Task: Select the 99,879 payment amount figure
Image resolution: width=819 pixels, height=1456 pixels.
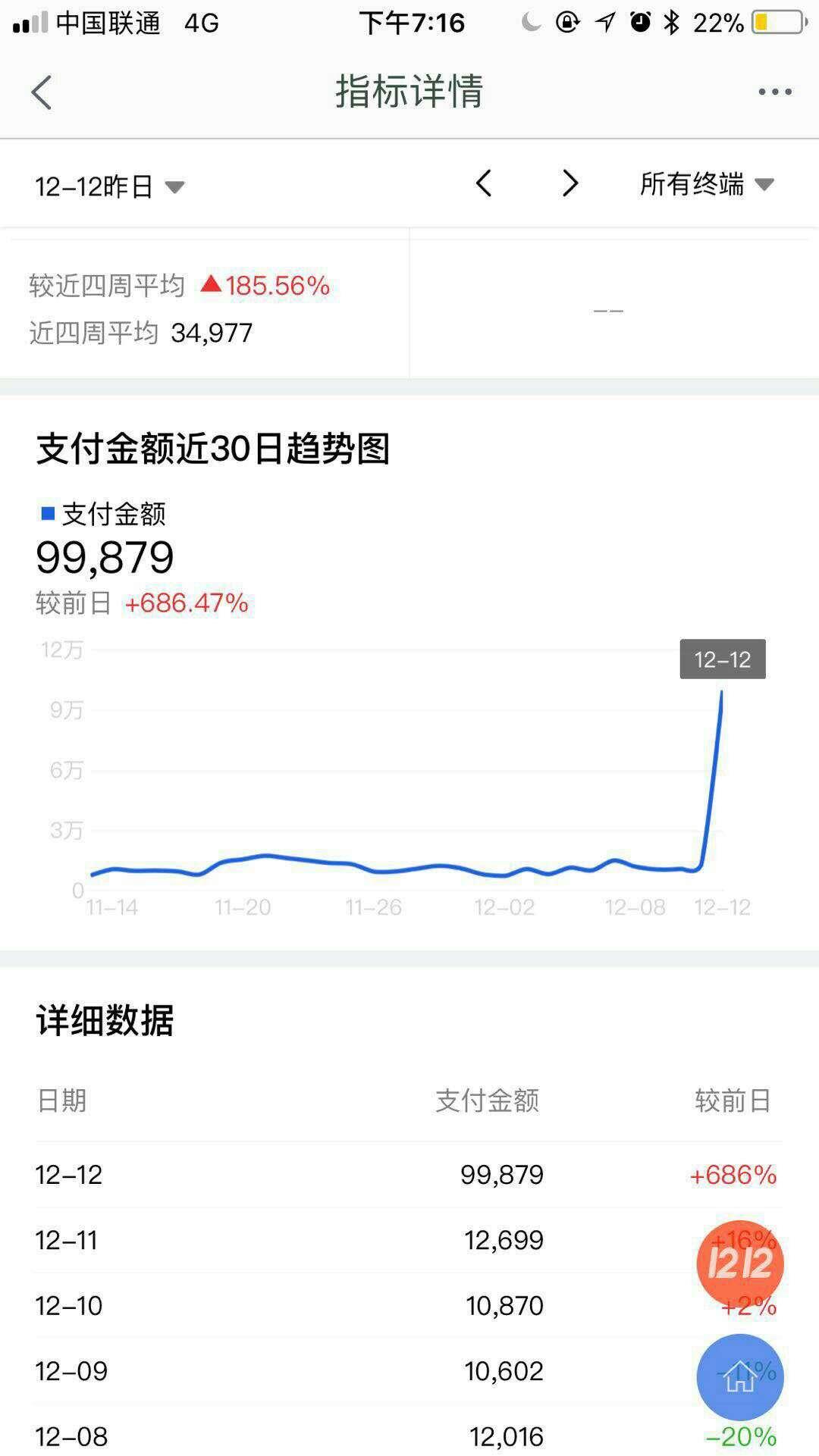Action: (x=105, y=559)
